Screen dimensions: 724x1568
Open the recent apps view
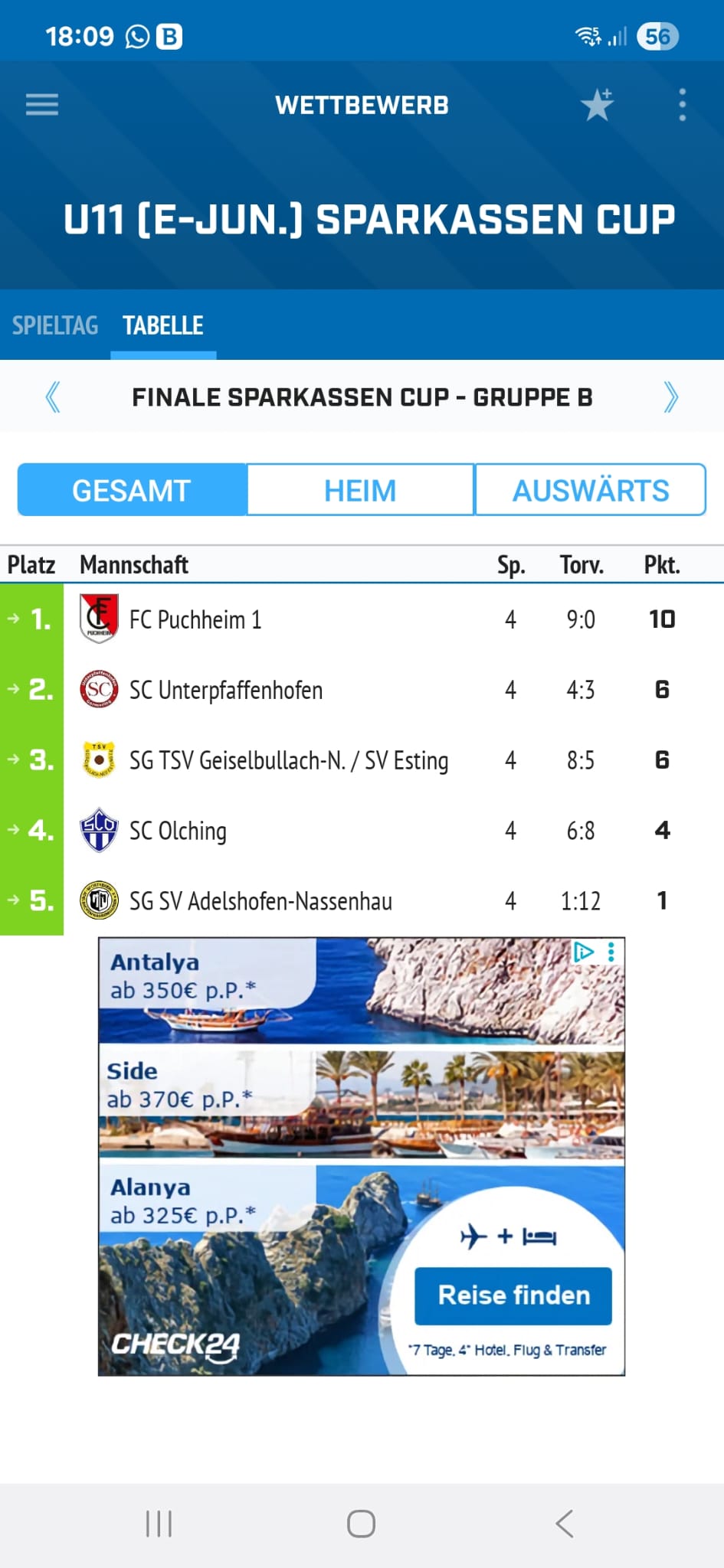click(x=159, y=1524)
